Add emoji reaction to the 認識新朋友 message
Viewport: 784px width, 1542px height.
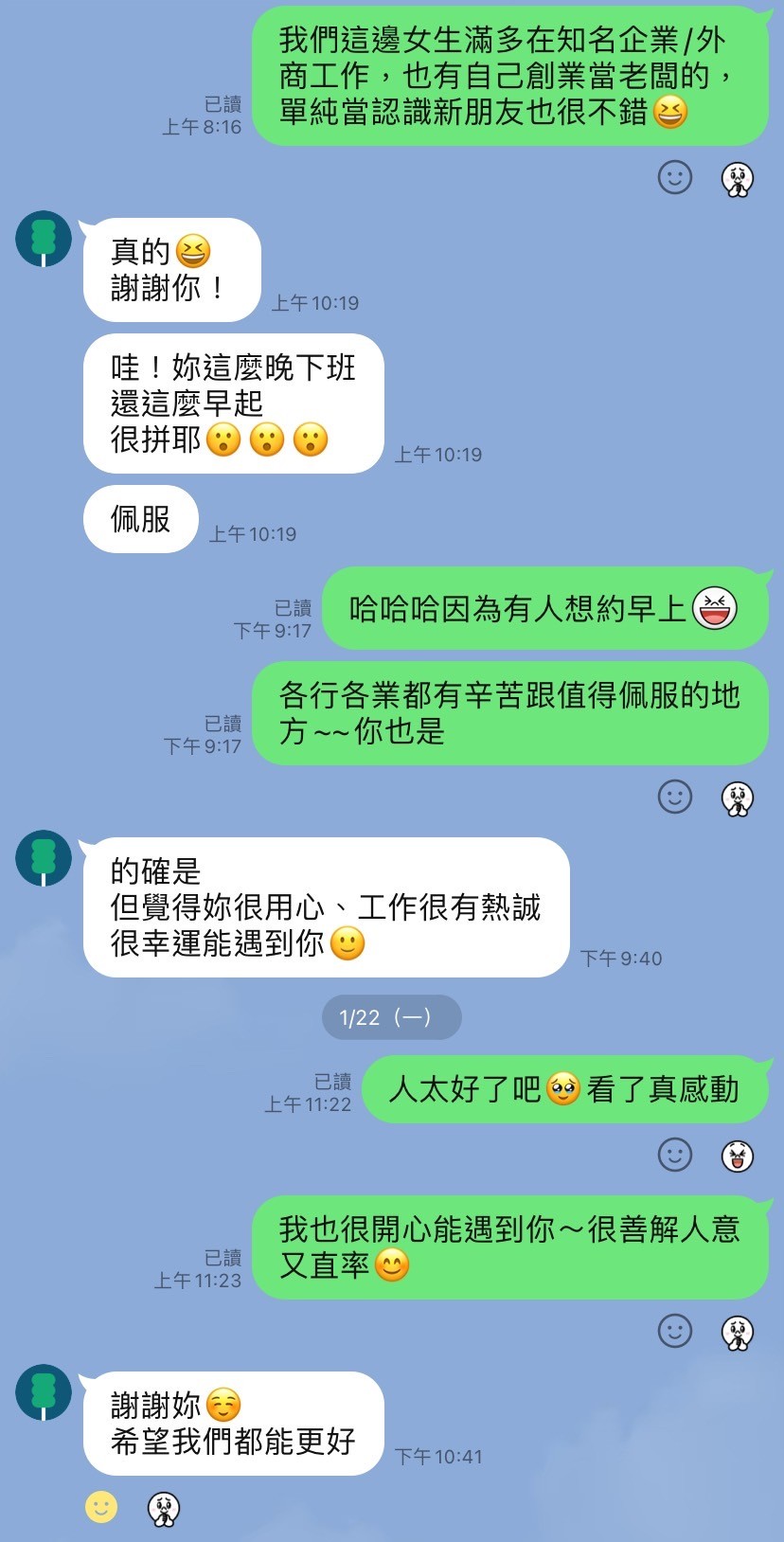tap(675, 177)
